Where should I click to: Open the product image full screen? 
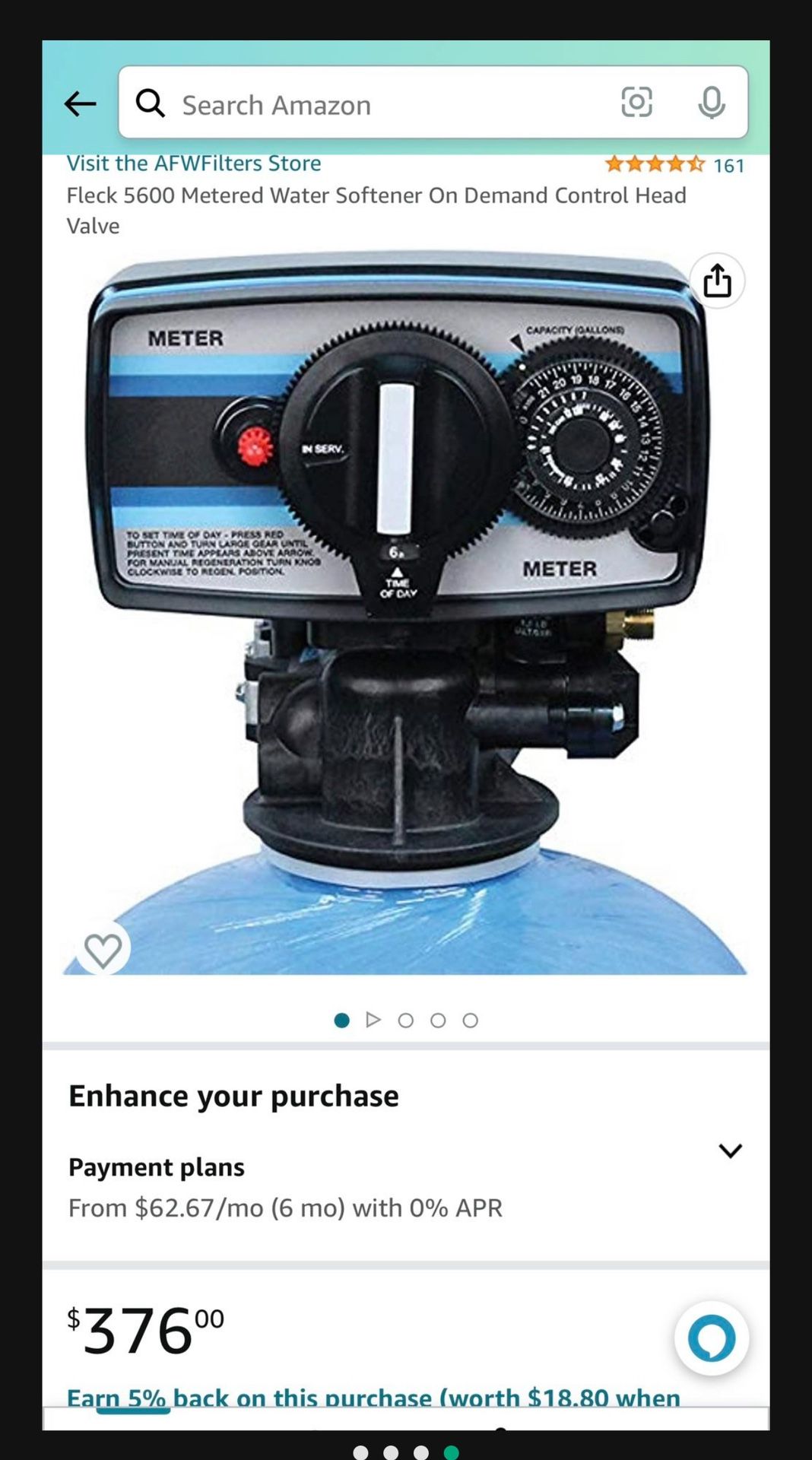395,608
